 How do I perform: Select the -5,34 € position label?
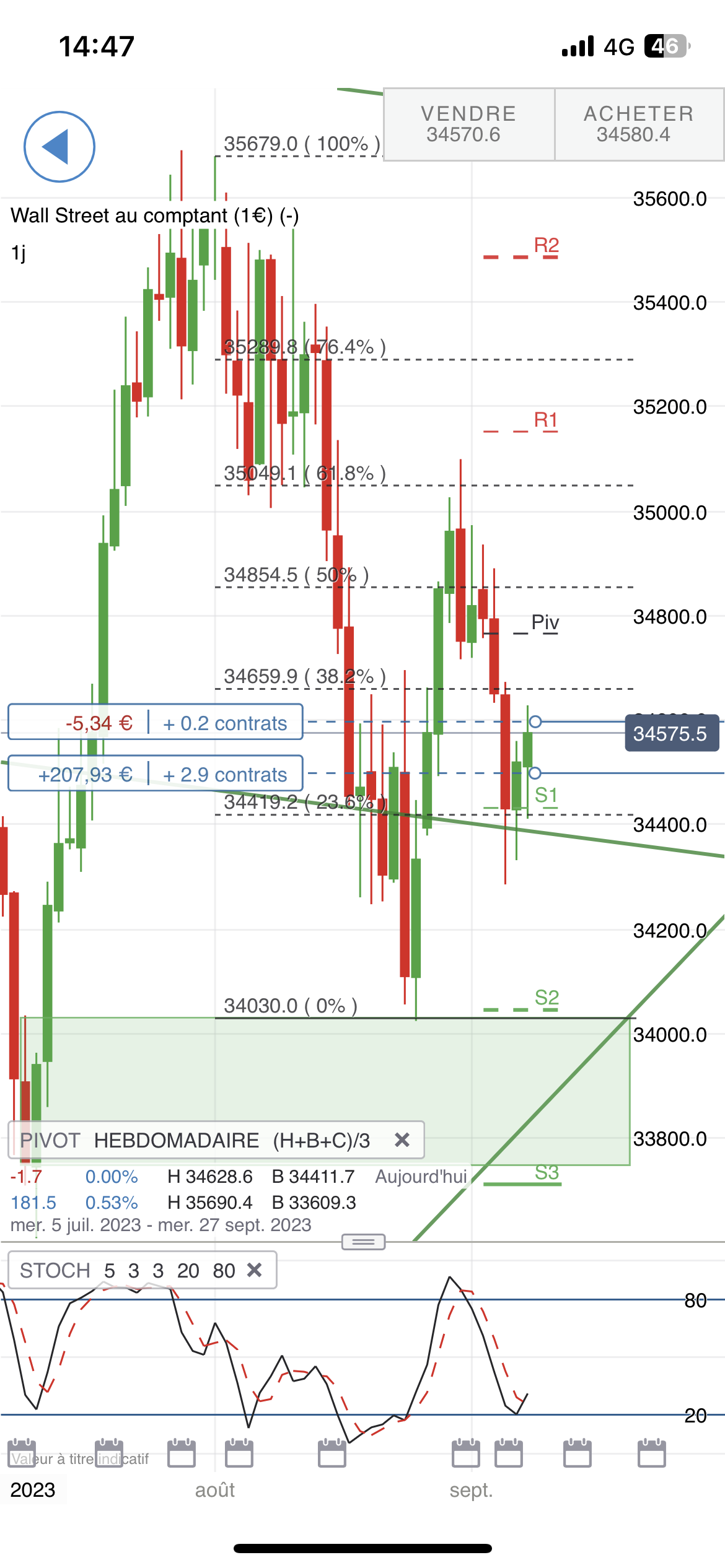pos(99,723)
